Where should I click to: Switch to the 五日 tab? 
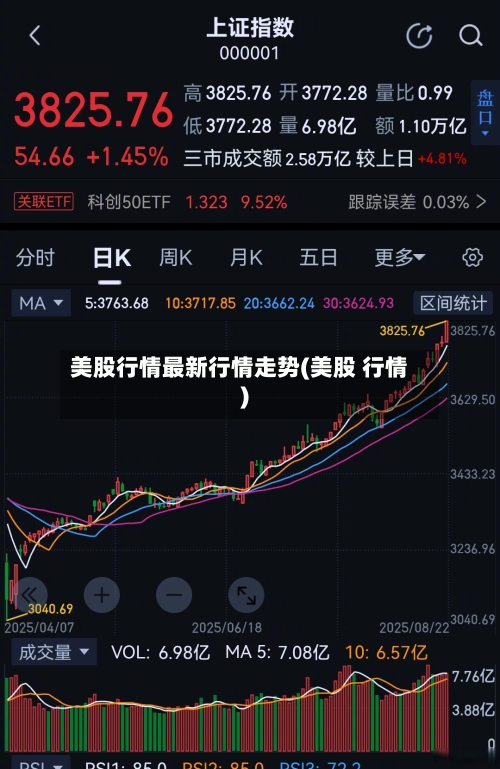coord(319,257)
